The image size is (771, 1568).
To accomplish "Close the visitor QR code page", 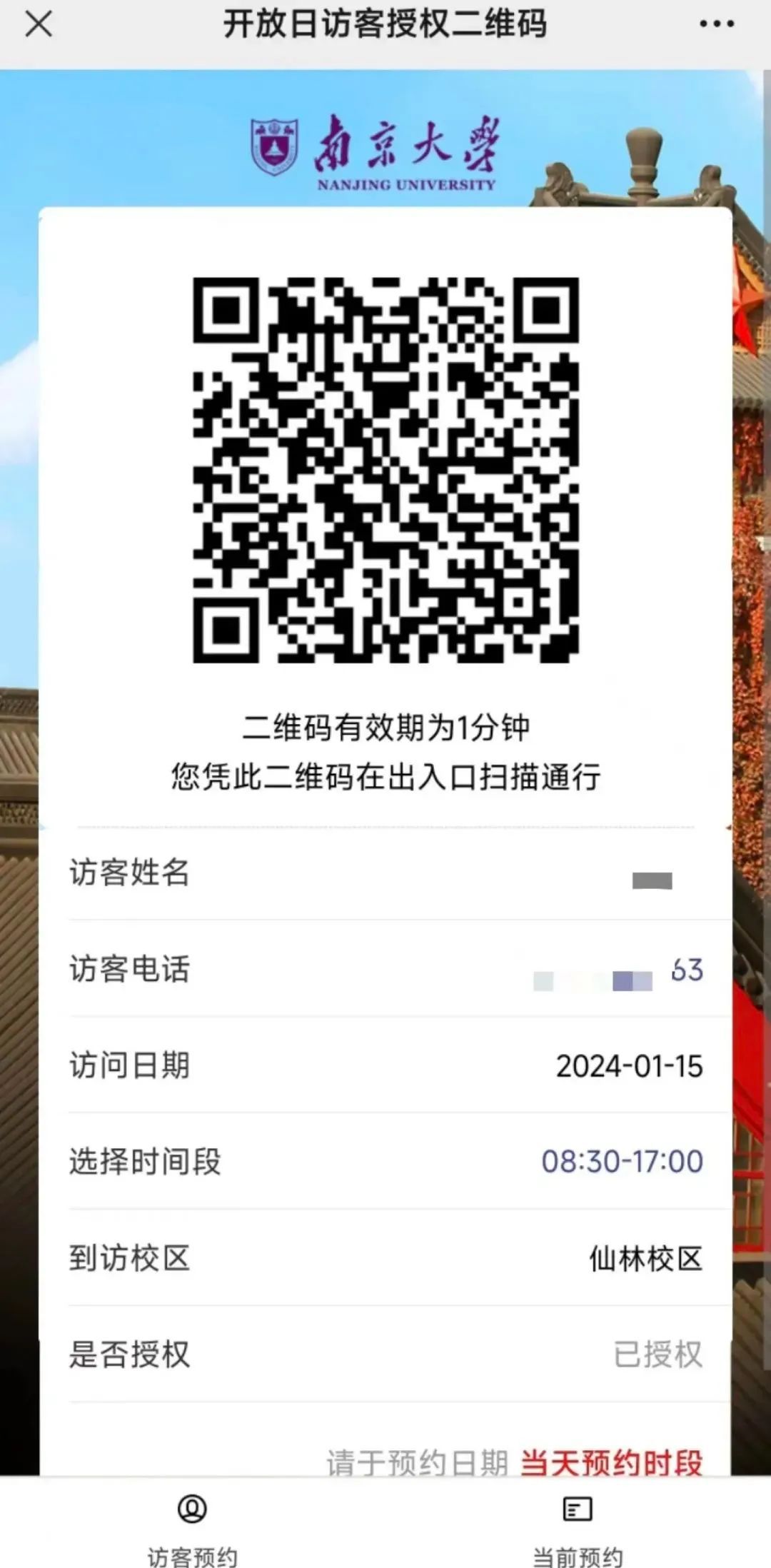I will 39,24.
